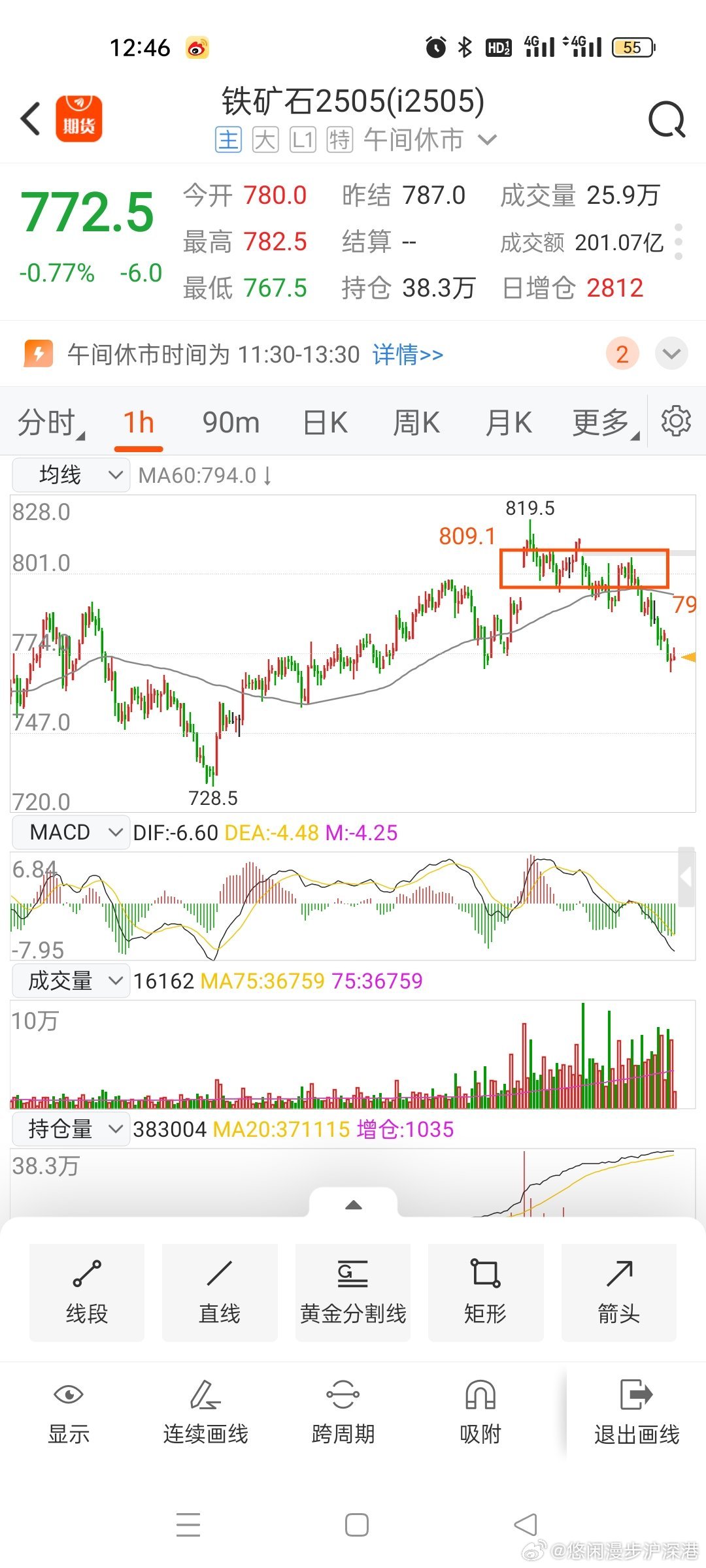Select the 箭头 drawing tool

(x=619, y=1292)
